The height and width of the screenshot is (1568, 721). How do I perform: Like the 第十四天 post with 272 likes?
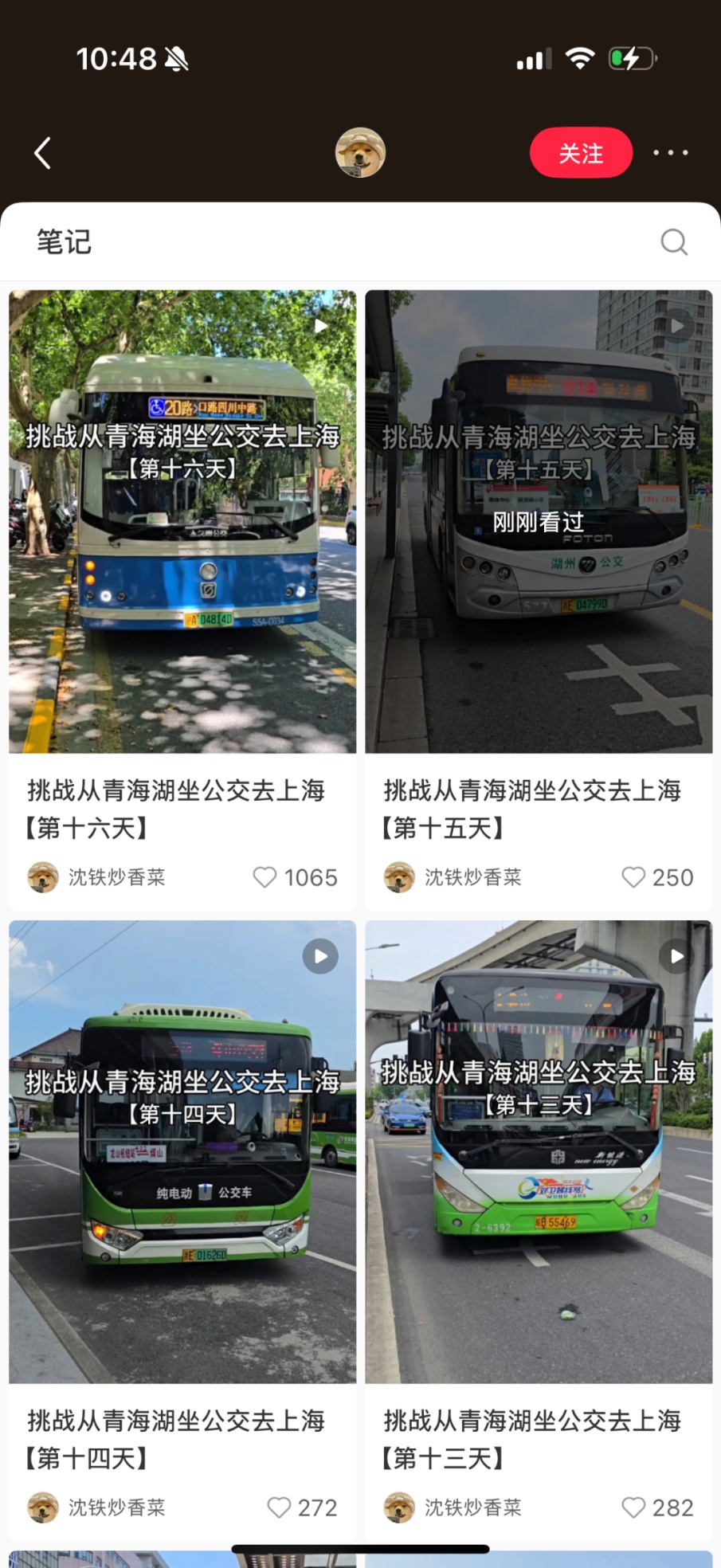(x=279, y=1507)
